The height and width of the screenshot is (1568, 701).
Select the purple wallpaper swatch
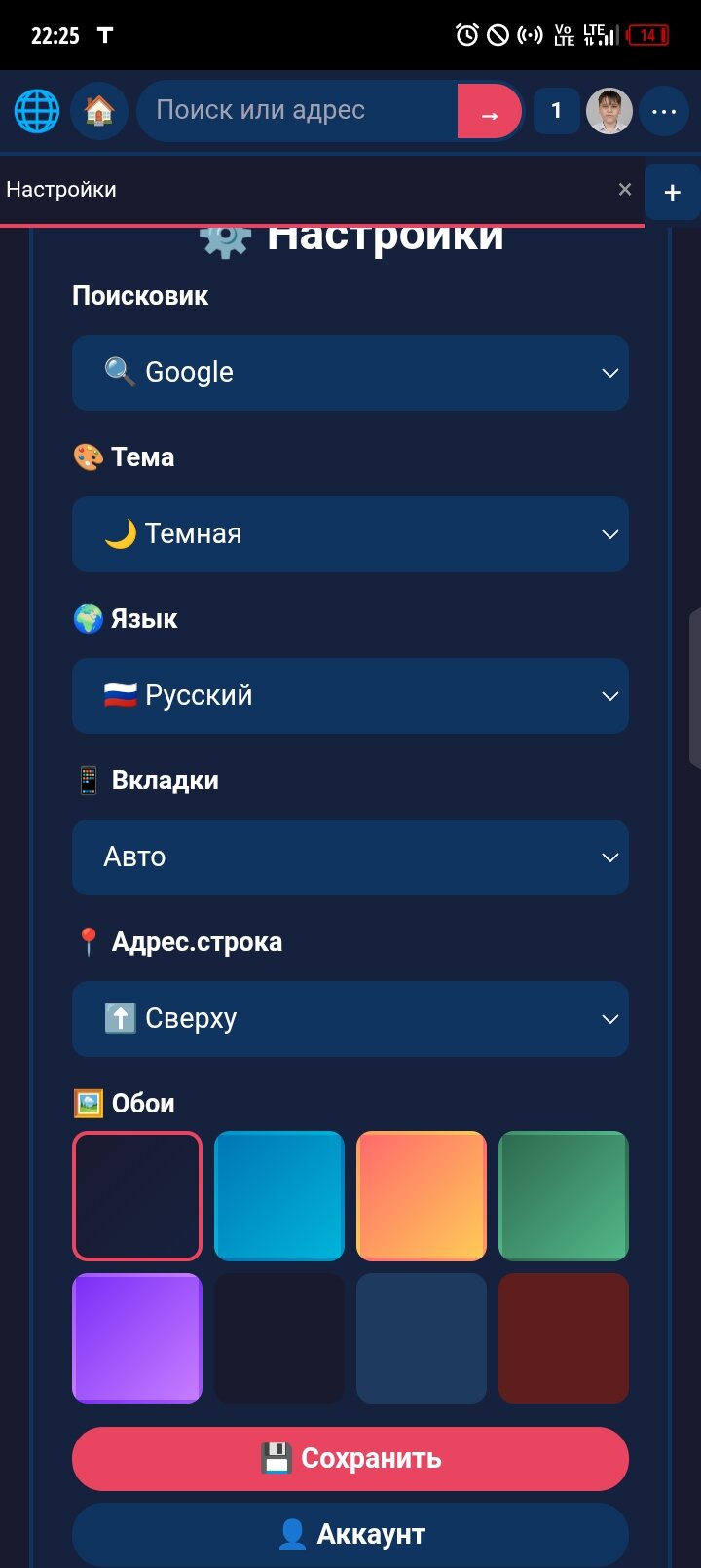click(x=137, y=1338)
